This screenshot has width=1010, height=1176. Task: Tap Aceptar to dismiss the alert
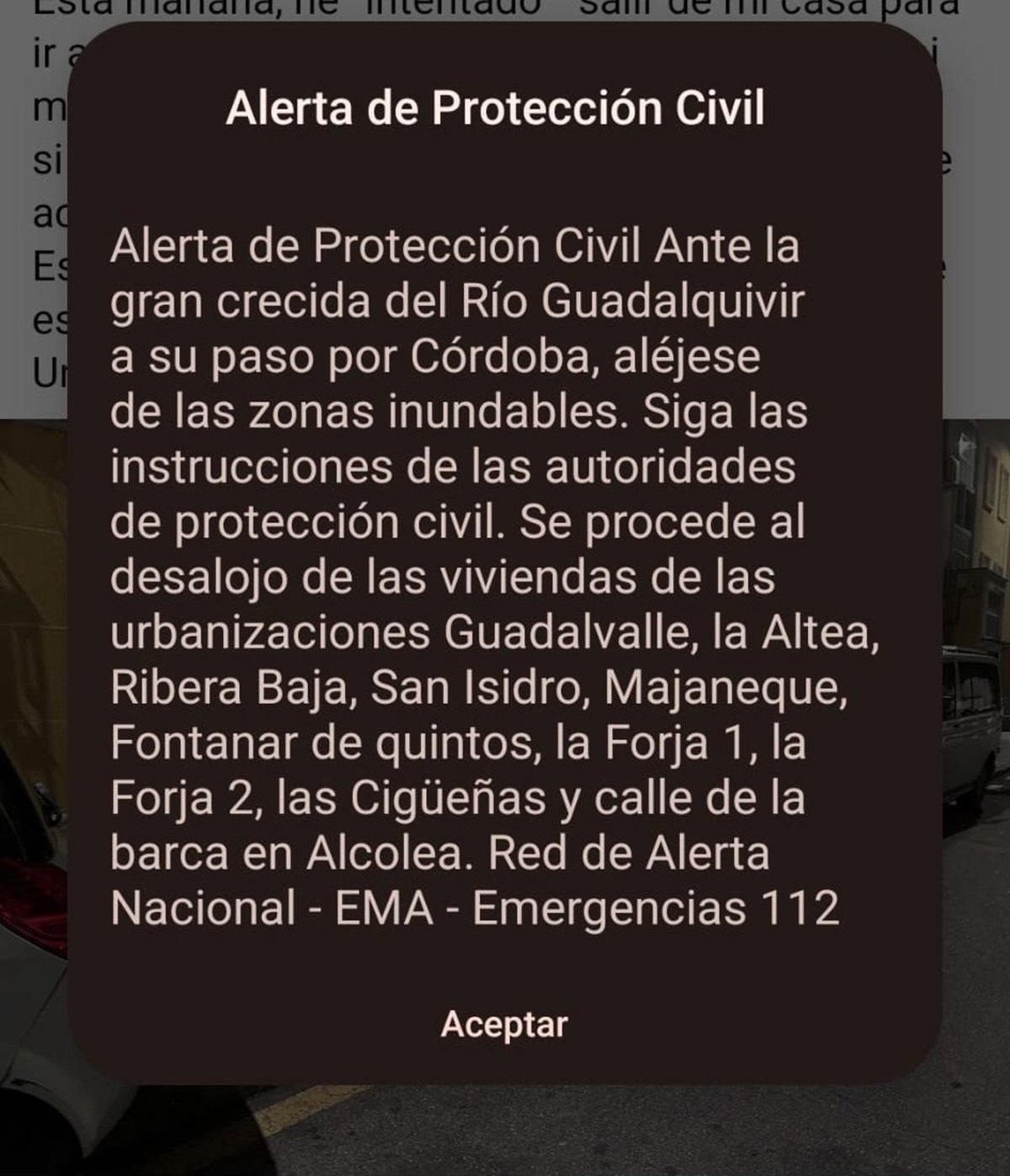pos(504,1024)
